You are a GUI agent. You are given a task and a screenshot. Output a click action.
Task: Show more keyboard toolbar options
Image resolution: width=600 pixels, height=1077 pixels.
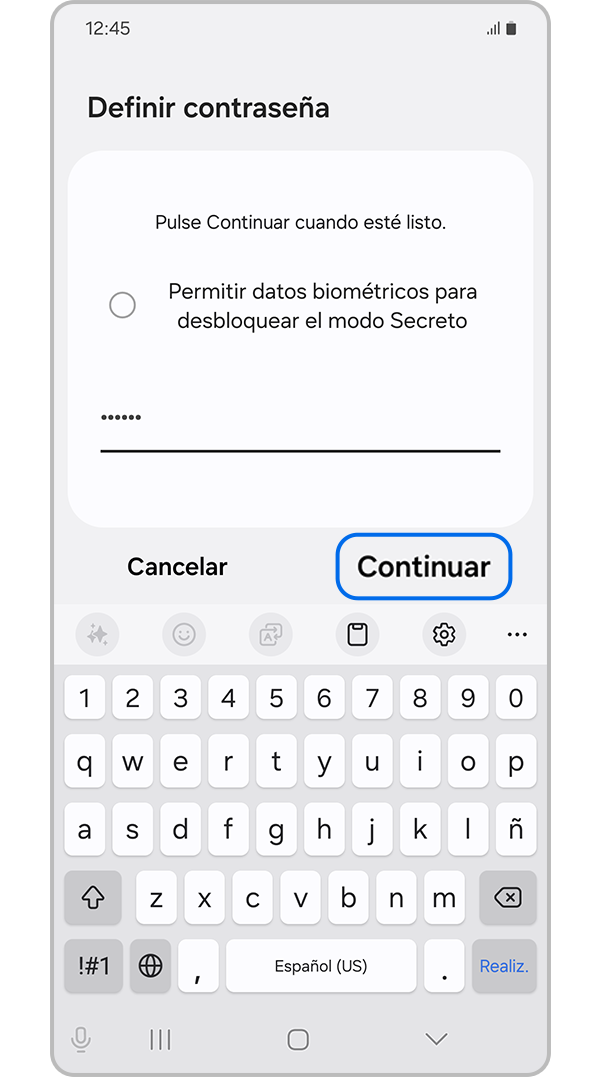[x=517, y=634]
